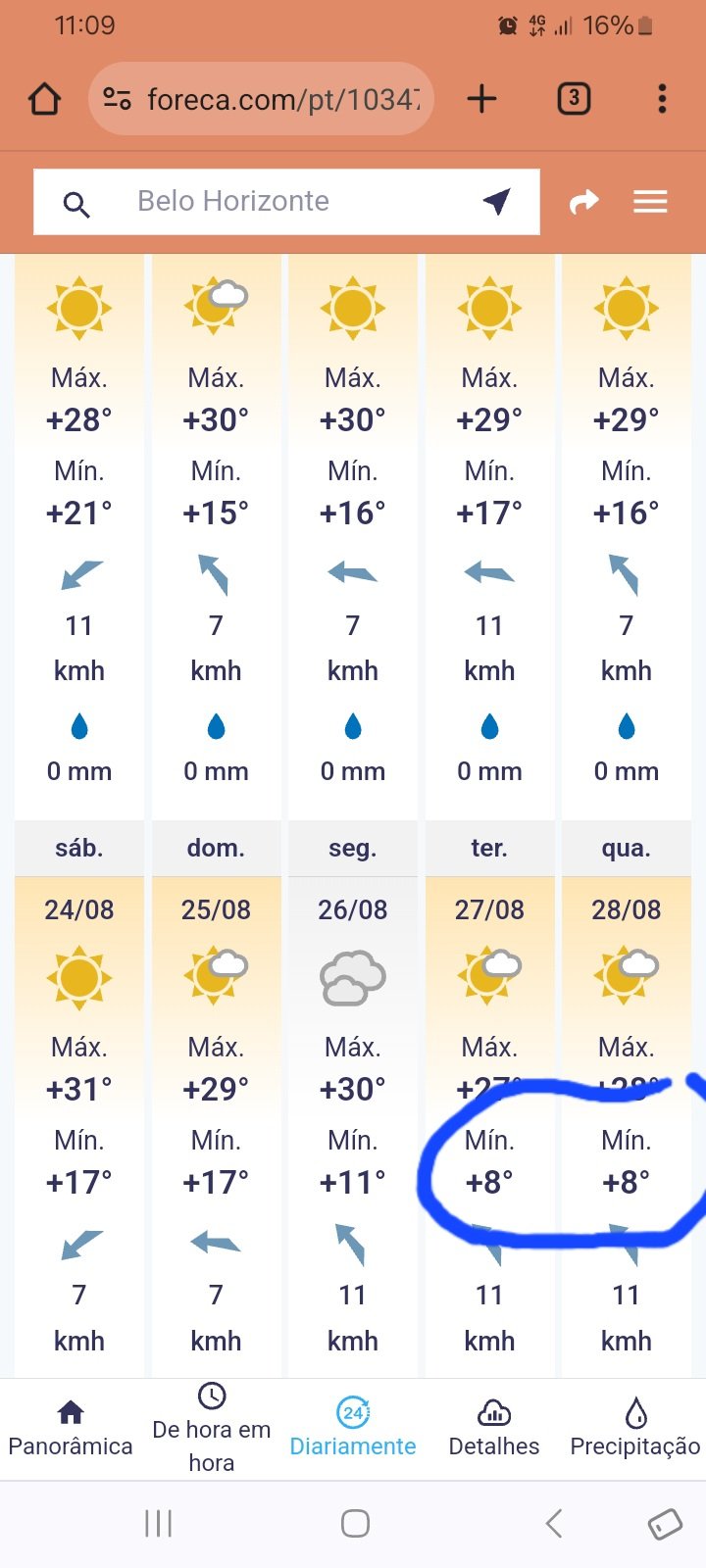View the Precipitação tab
The width and height of the screenshot is (706, 1568).
635,1430
